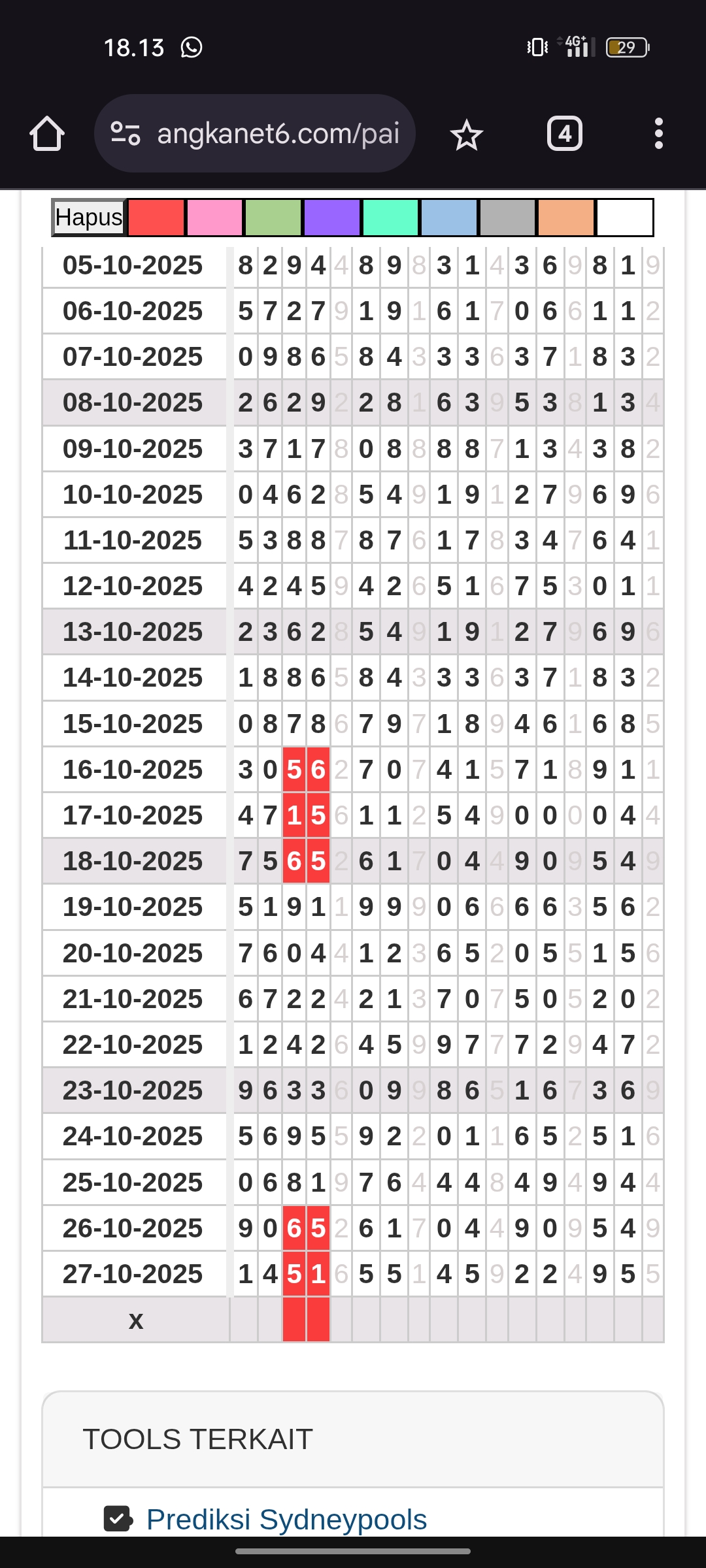Choose the gray color swatch

click(x=507, y=218)
